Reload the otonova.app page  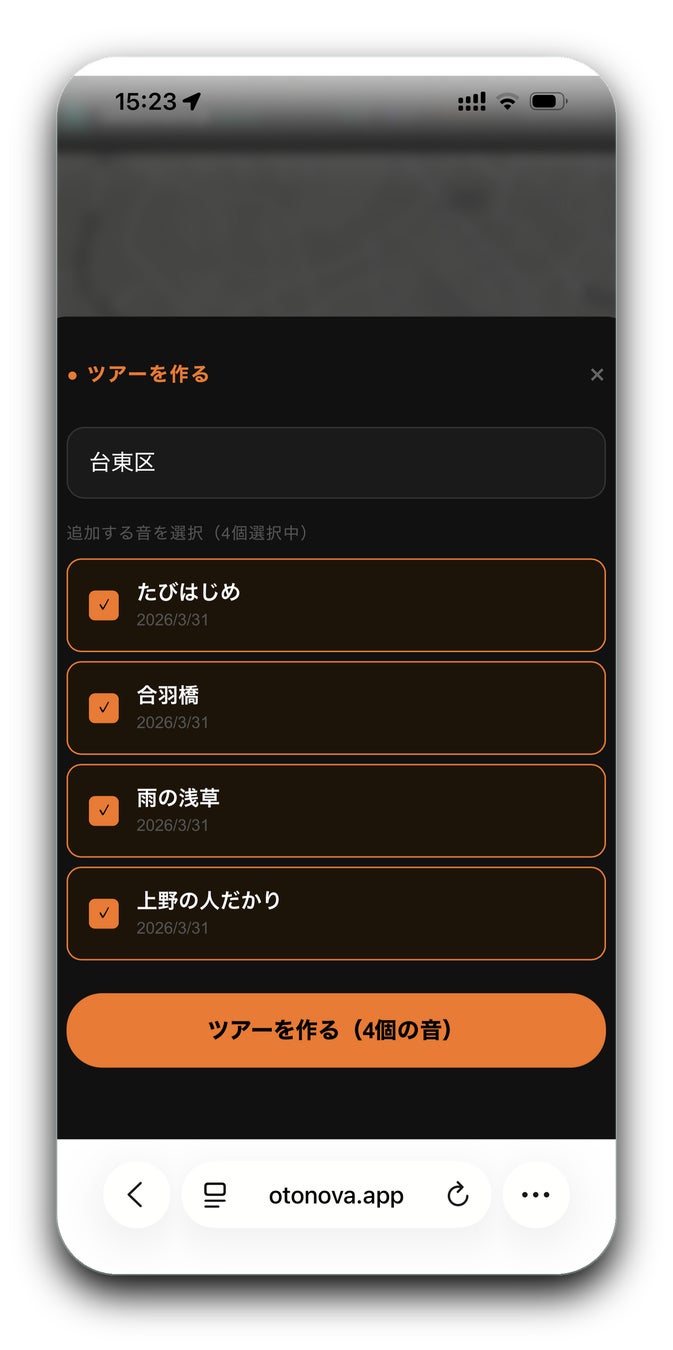(457, 1194)
